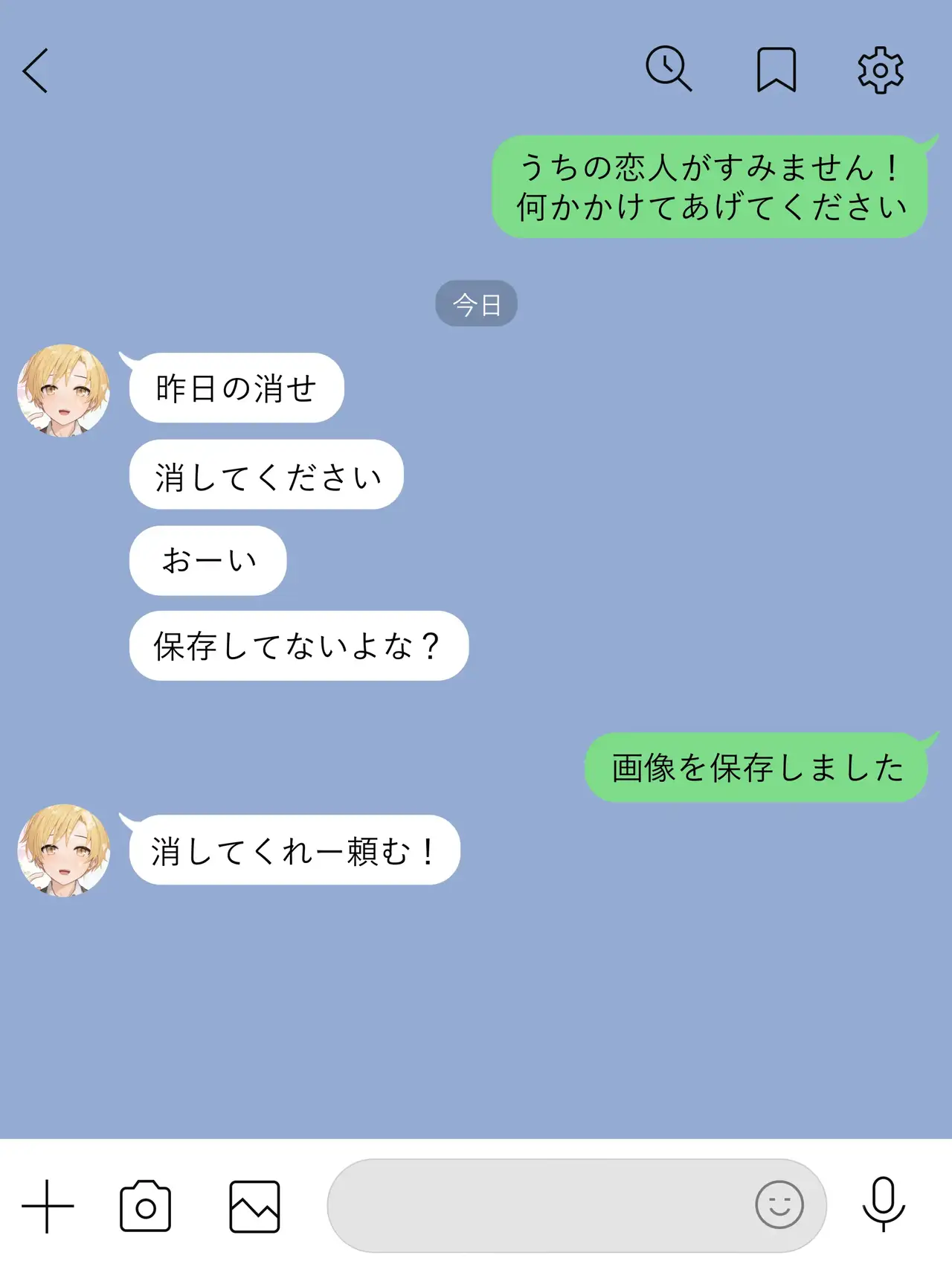952x1270 pixels.
Task: Open the plus attachment menu
Action: click(x=48, y=1206)
